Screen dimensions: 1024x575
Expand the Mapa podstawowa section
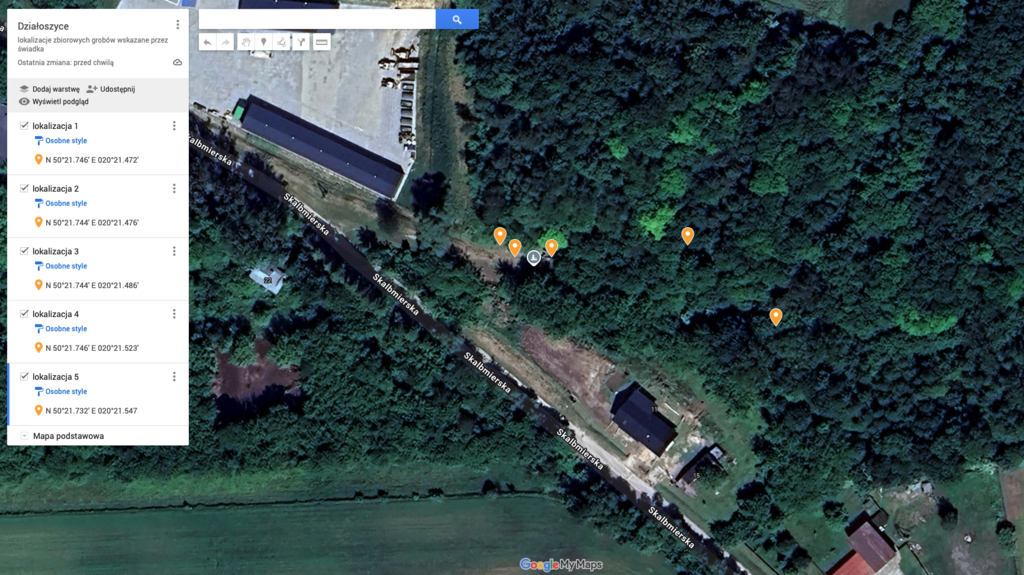pyautogui.click(x=24, y=436)
